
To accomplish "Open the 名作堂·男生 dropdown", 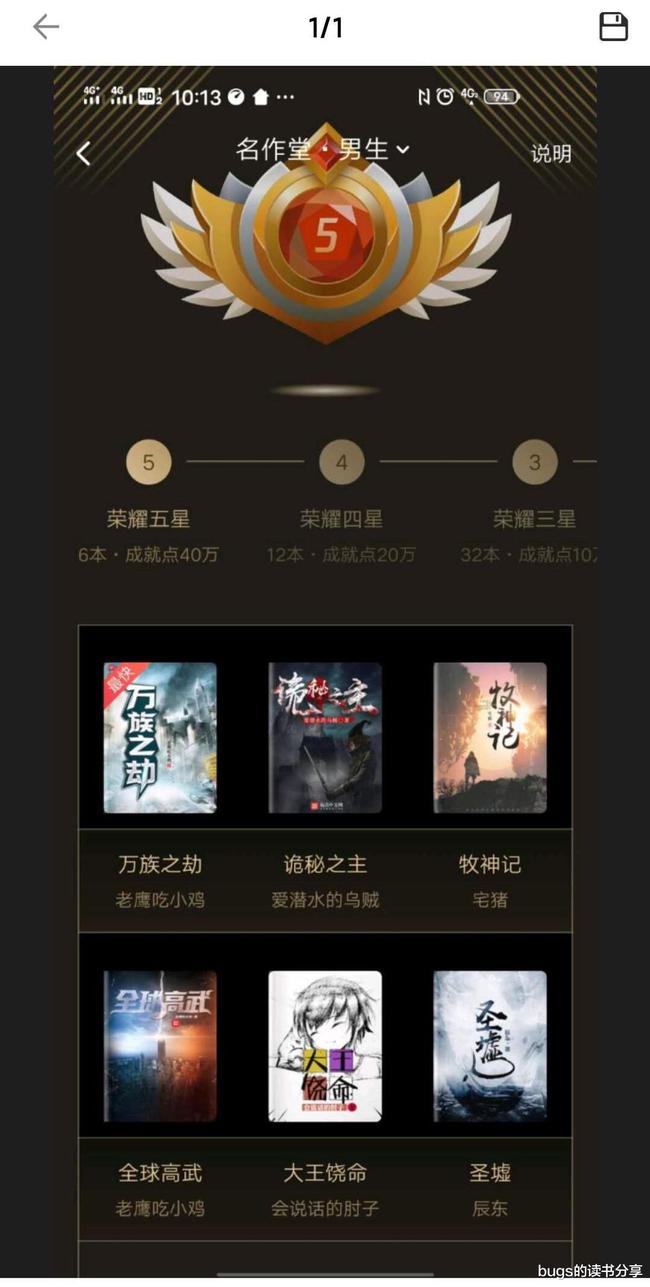I will tap(323, 150).
